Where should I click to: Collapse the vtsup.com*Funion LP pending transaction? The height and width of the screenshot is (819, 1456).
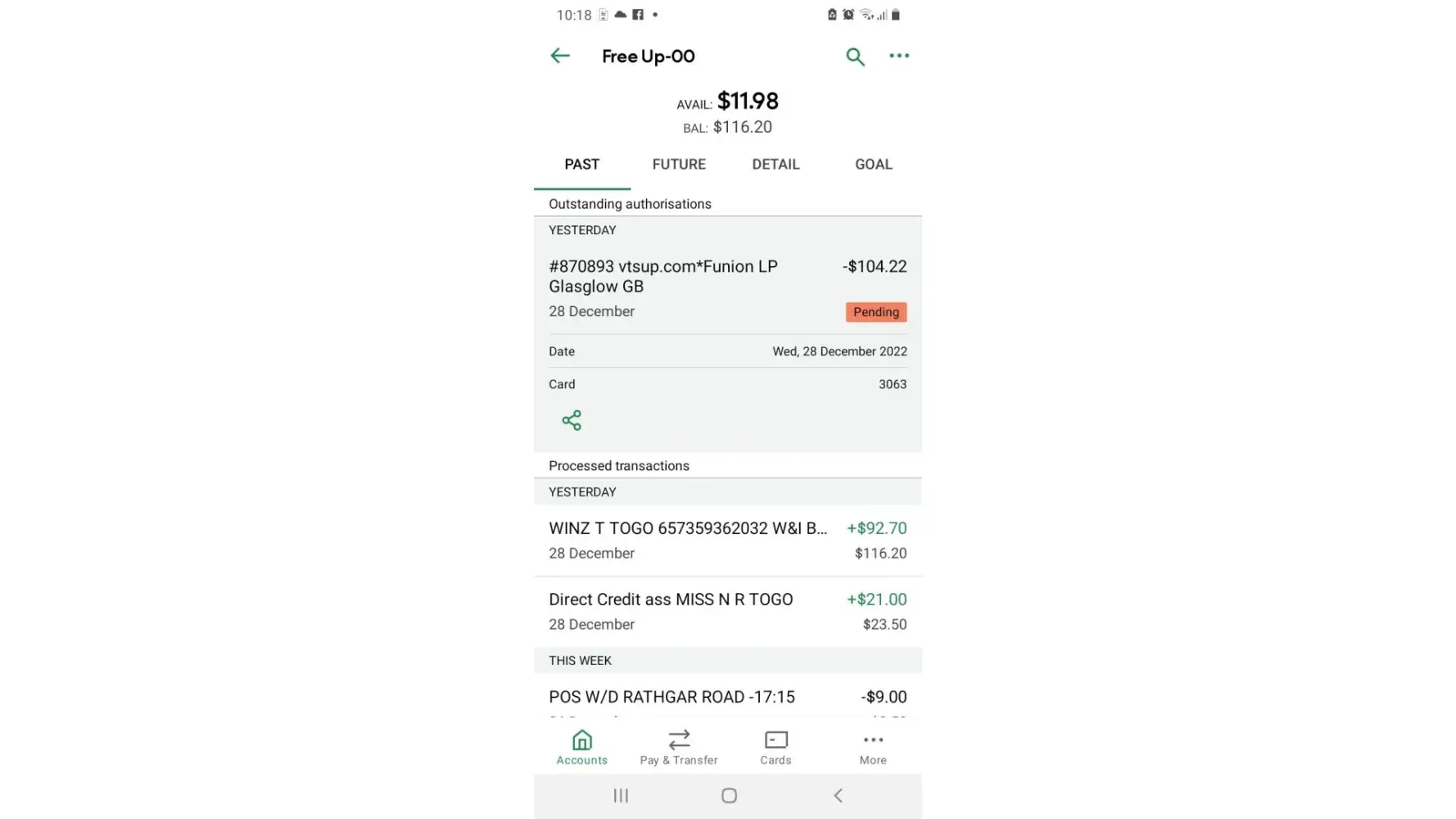click(696, 277)
